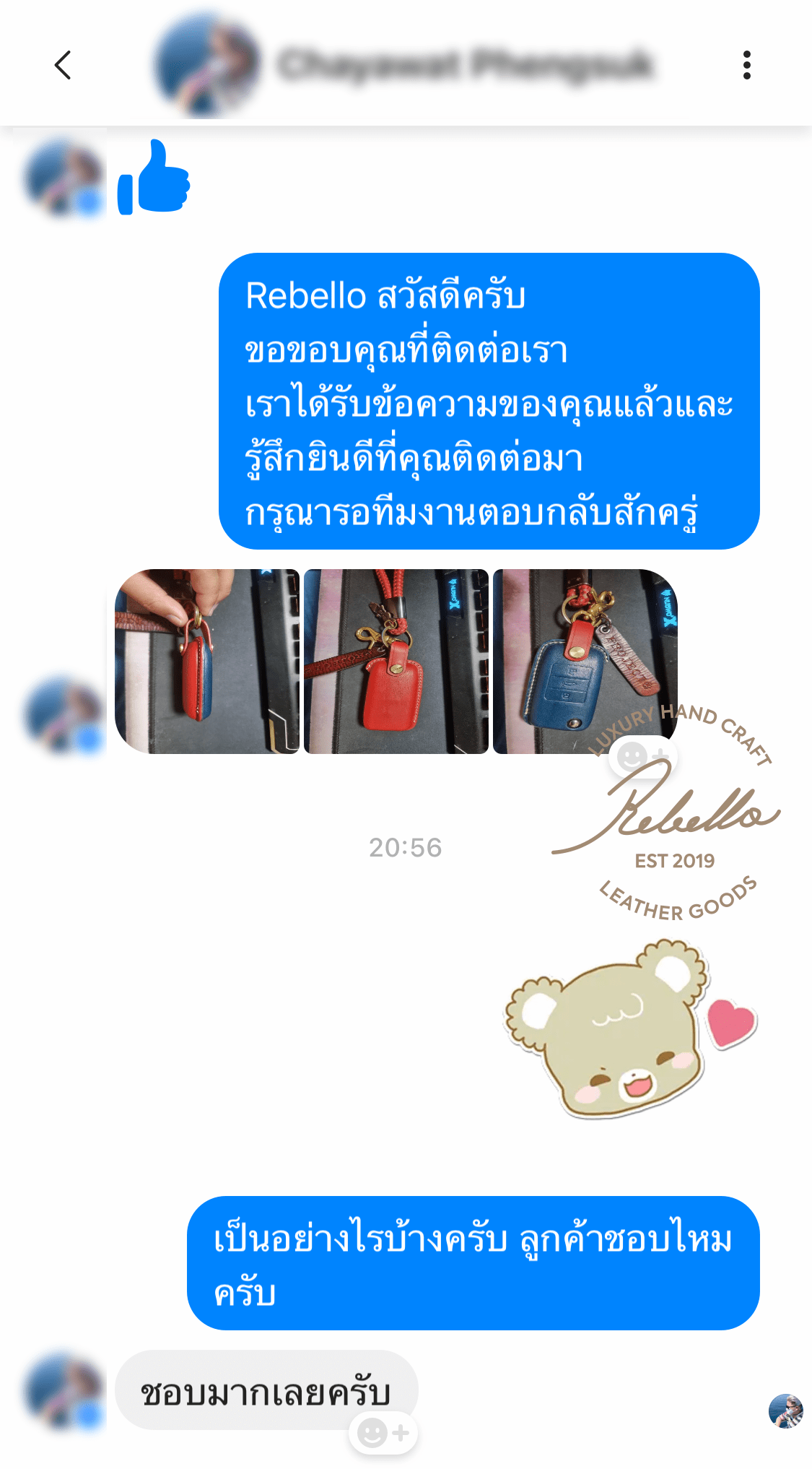Add a reaction to the "ชอบมากเลยครับ" message
Viewport: 812px width, 1469px height.
[x=383, y=1432]
